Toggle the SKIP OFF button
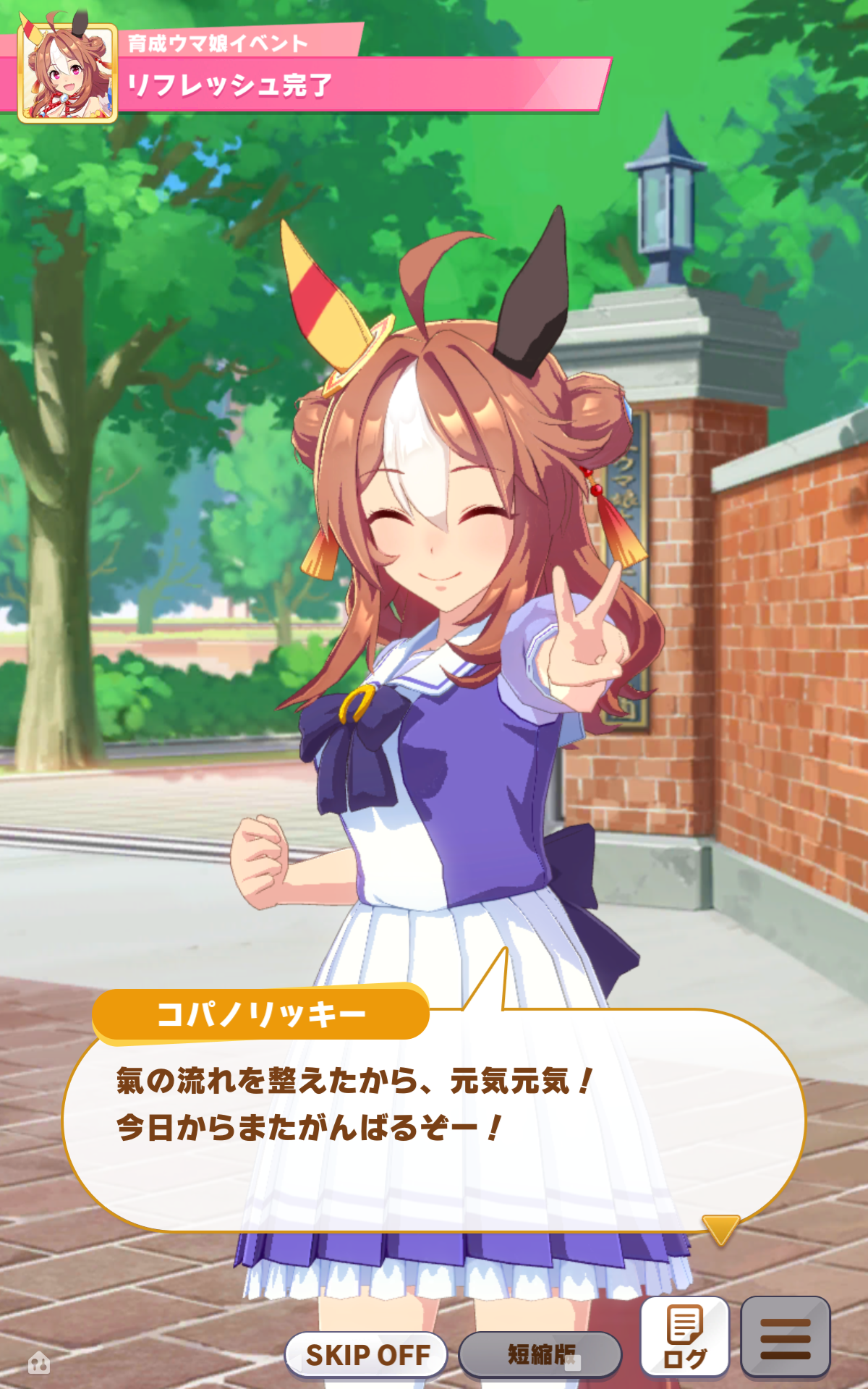Image resolution: width=868 pixels, height=1389 pixels. [x=367, y=1354]
